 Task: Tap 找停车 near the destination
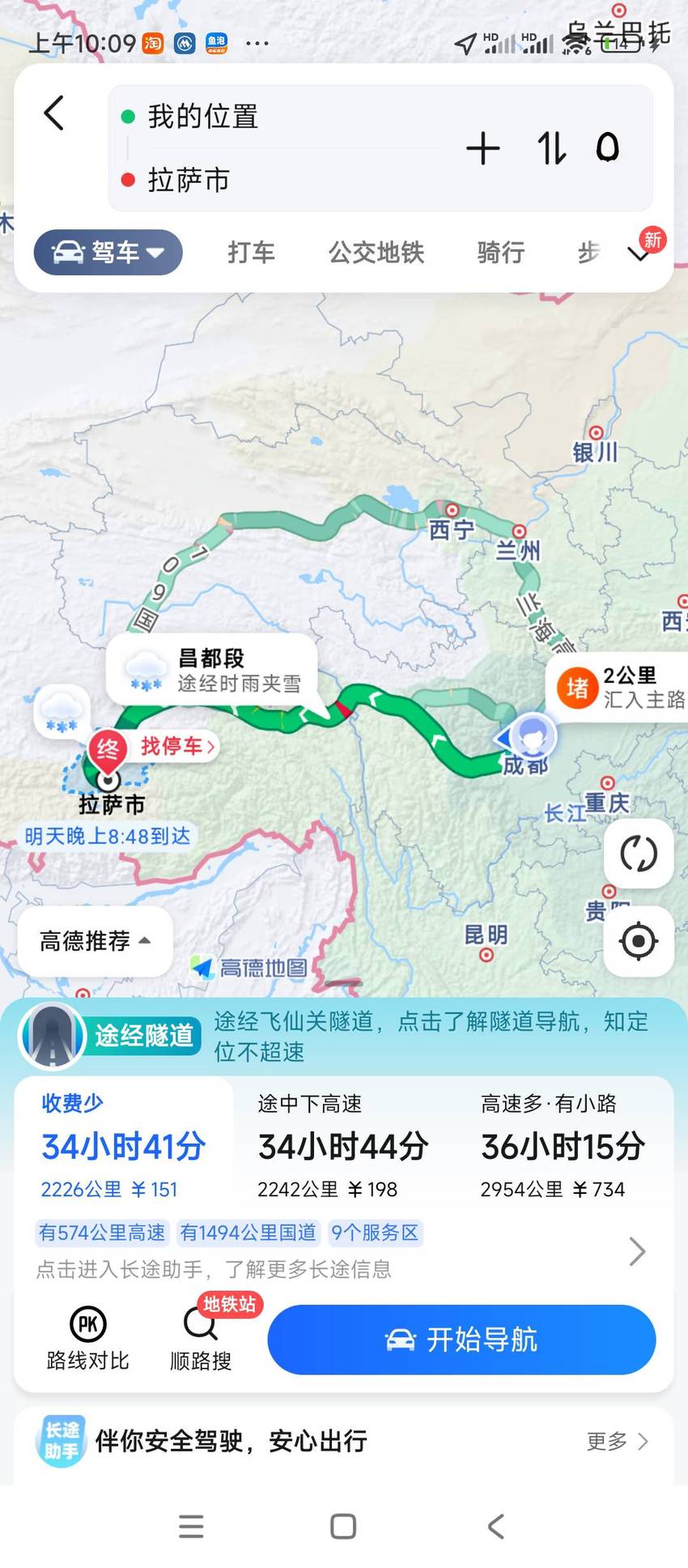coord(178,746)
